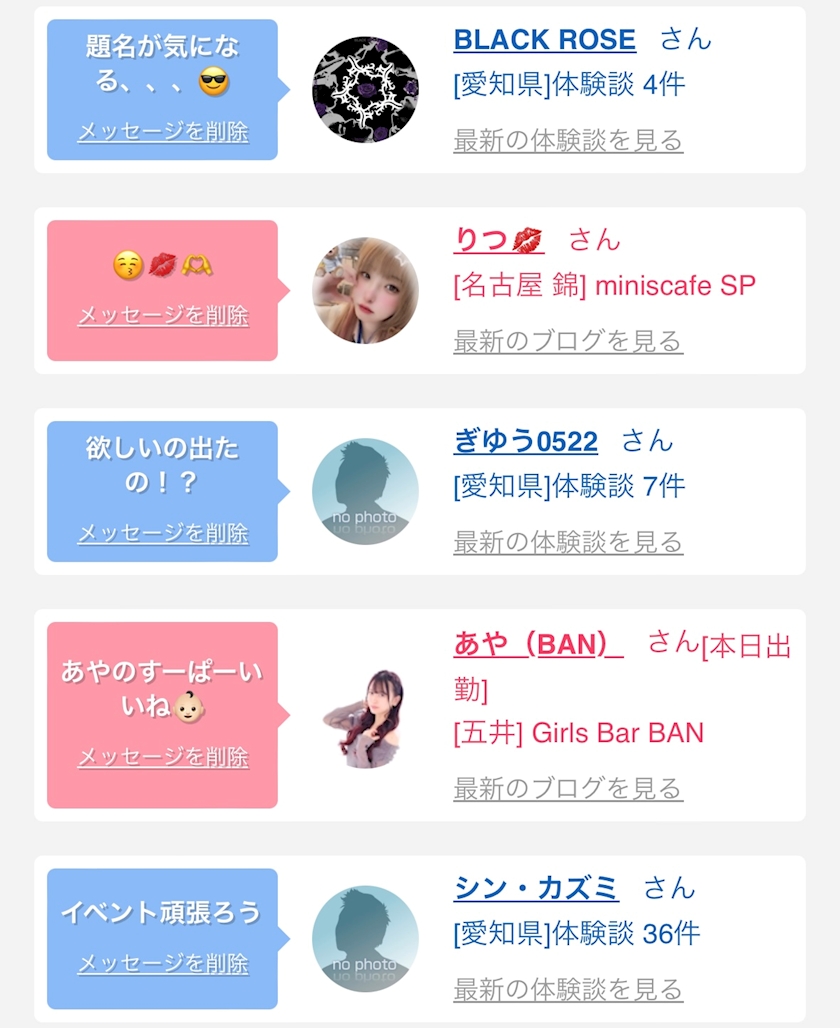840x1028 pixels.
Task: Delete the emoji message on りつ's card
Action: pyautogui.click(x=163, y=315)
